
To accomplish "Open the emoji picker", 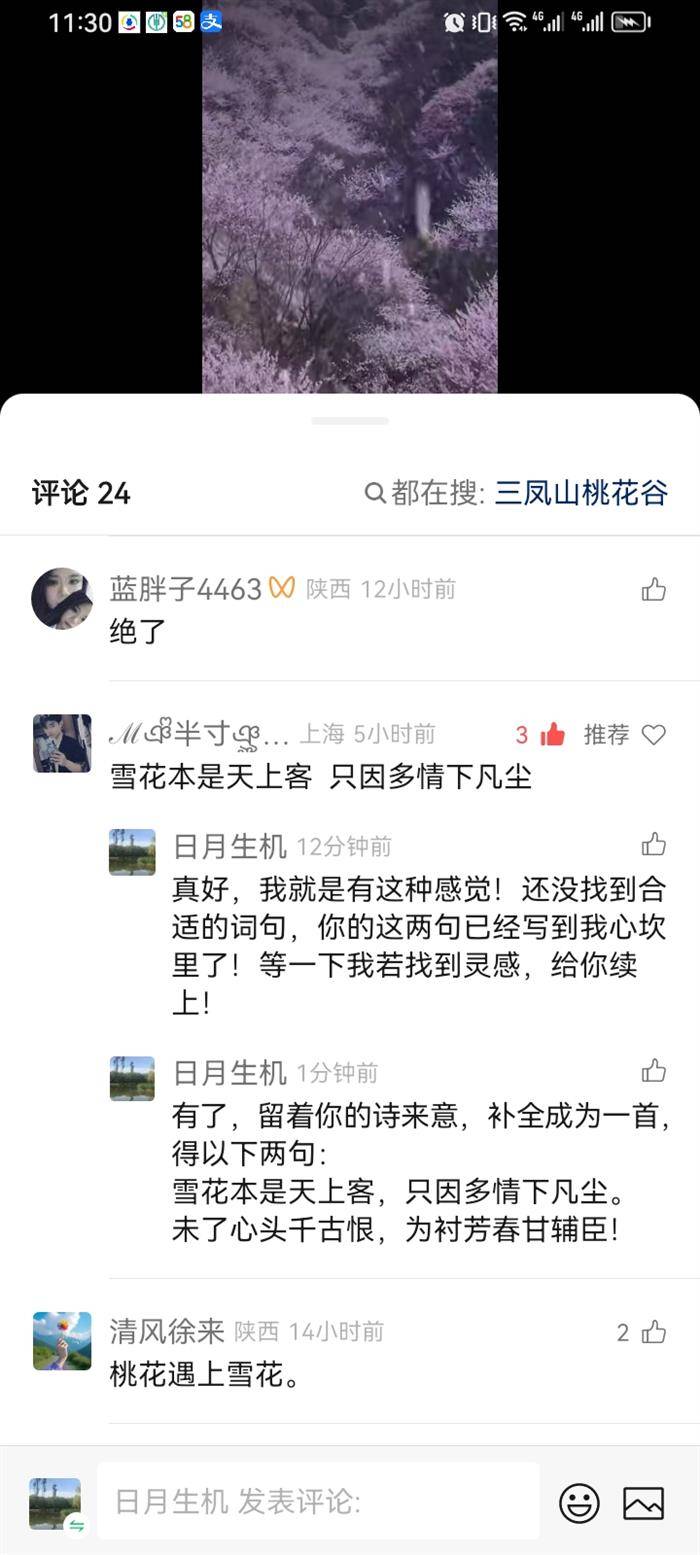I will 579,1502.
